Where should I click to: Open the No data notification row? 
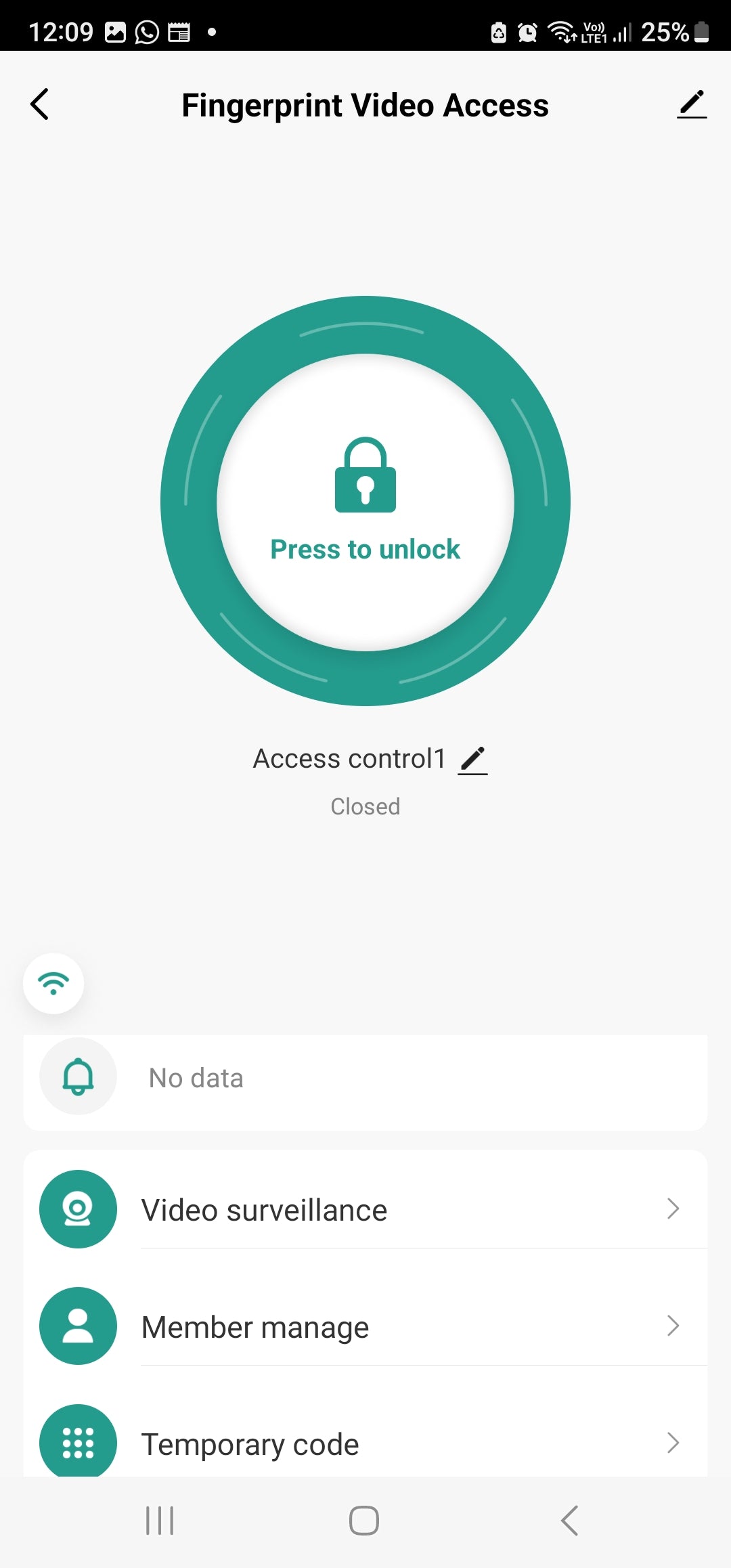pos(365,1078)
